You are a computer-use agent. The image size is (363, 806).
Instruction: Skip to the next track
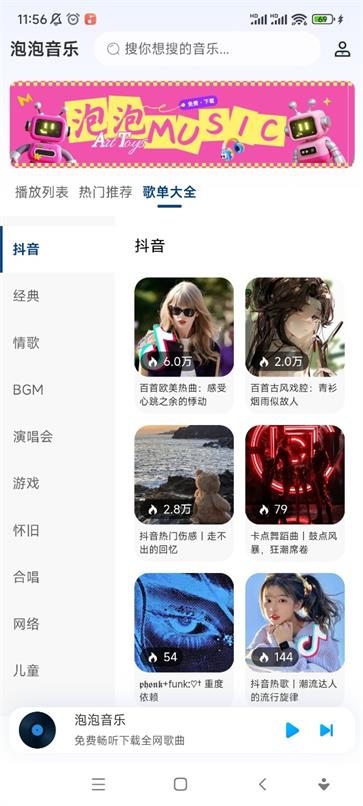pyautogui.click(x=326, y=730)
